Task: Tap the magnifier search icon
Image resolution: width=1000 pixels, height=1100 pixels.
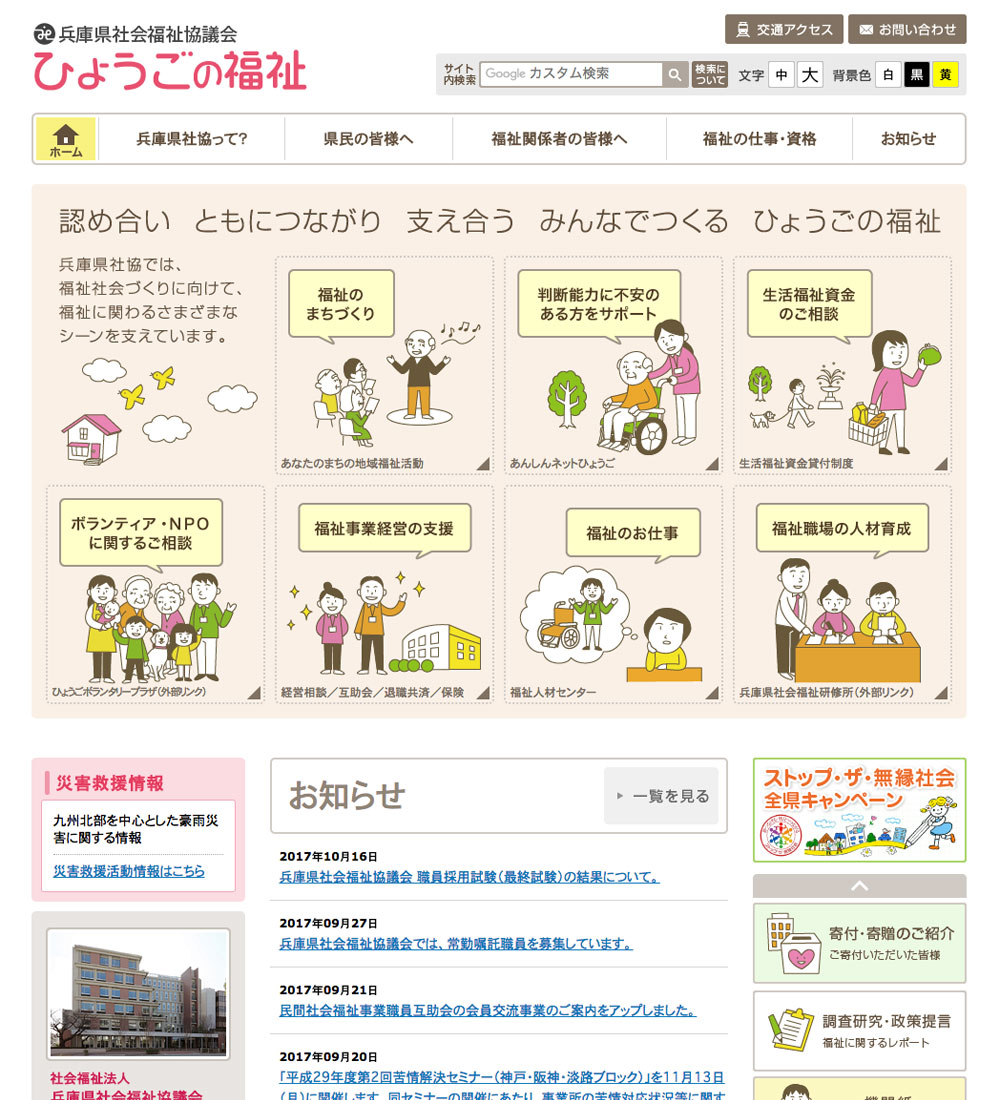Action: (x=676, y=74)
